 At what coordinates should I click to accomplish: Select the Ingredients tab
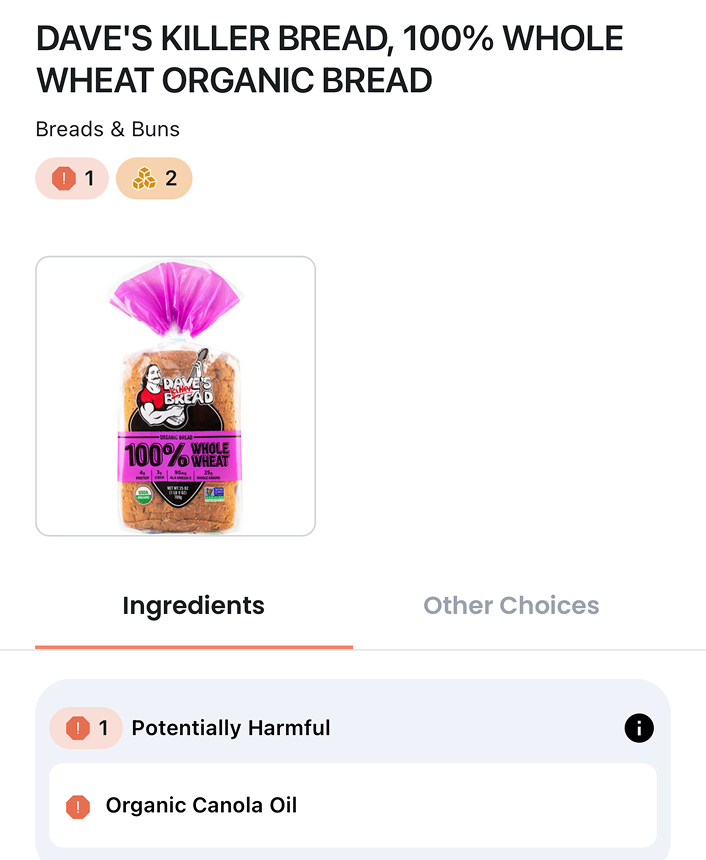[194, 606]
